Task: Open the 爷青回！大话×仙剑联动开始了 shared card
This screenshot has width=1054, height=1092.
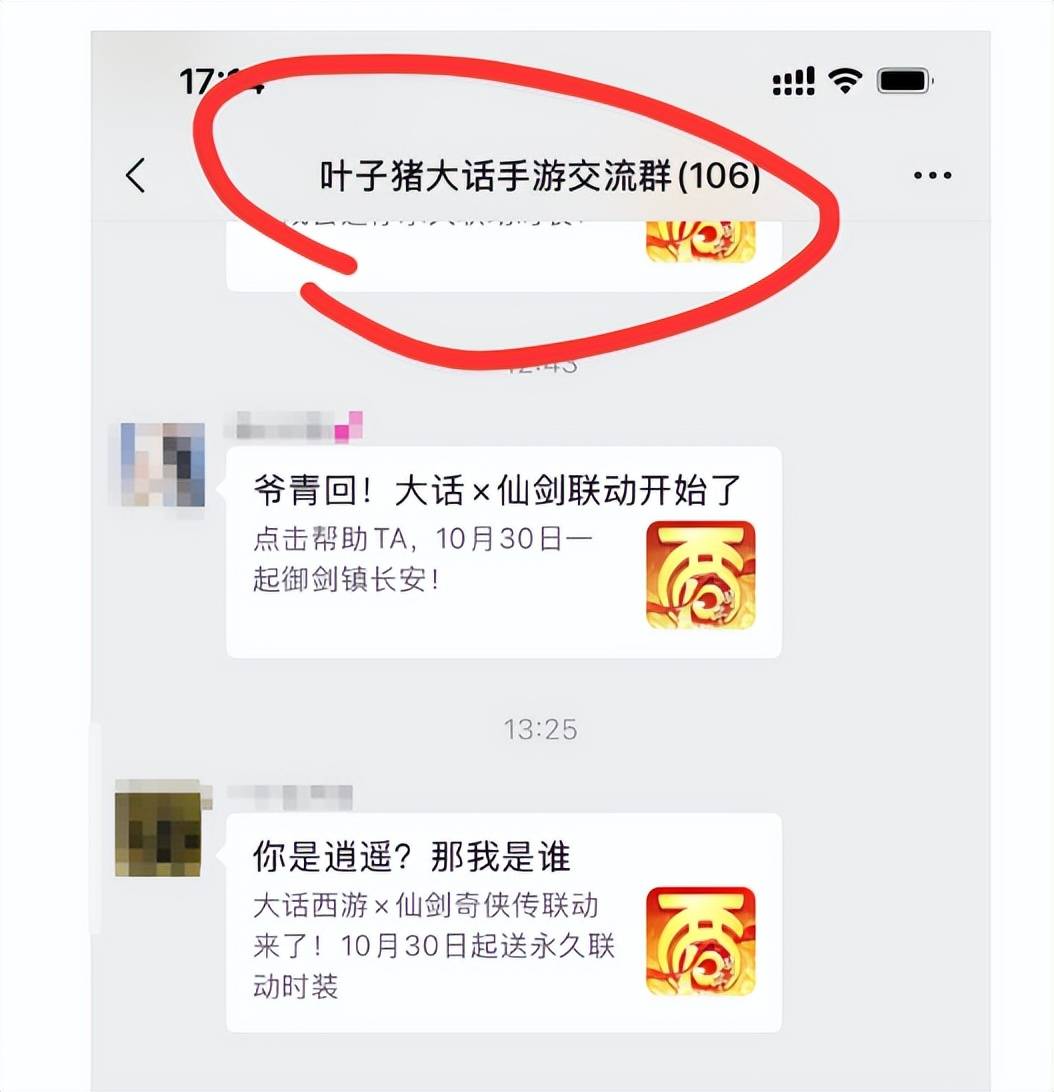Action: tap(503, 552)
